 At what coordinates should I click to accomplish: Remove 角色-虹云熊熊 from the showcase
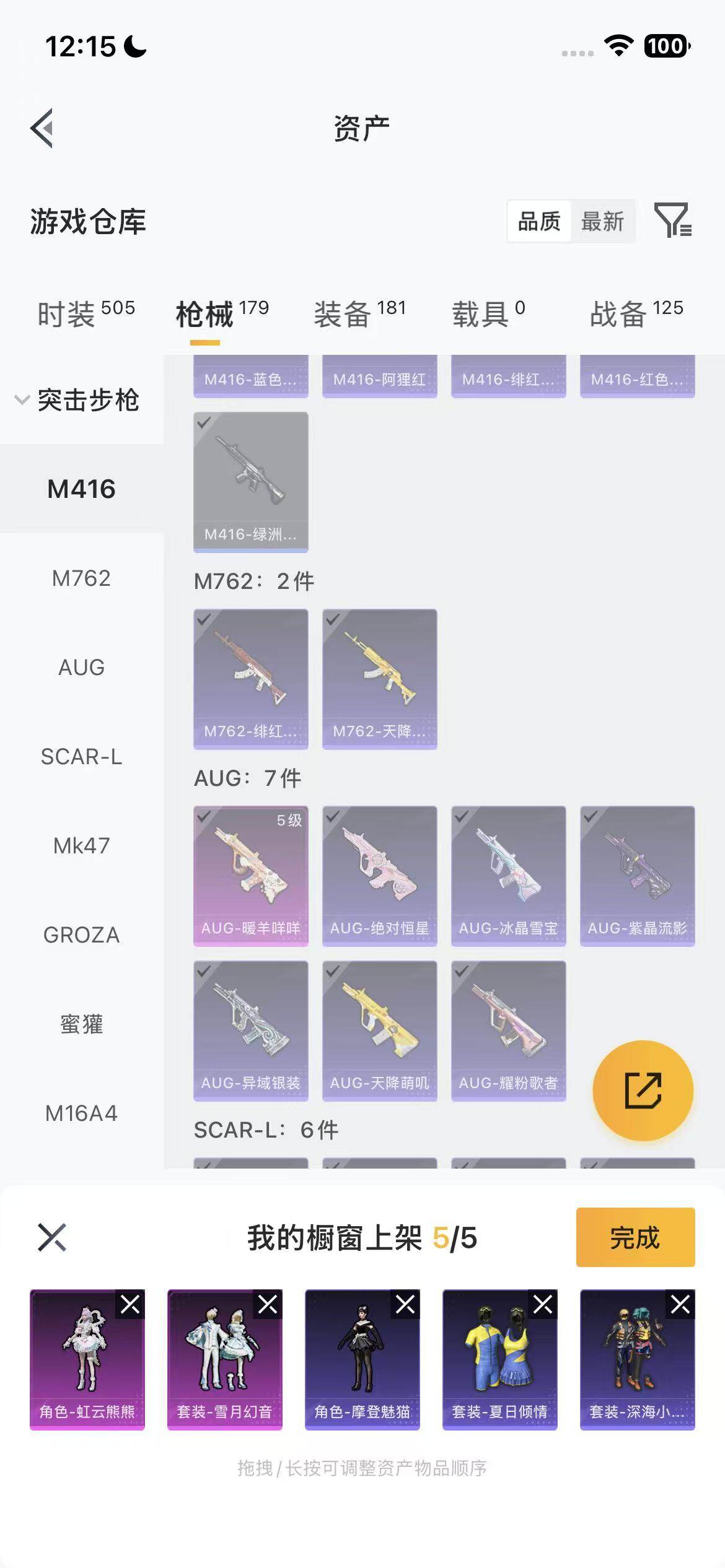[x=130, y=1305]
